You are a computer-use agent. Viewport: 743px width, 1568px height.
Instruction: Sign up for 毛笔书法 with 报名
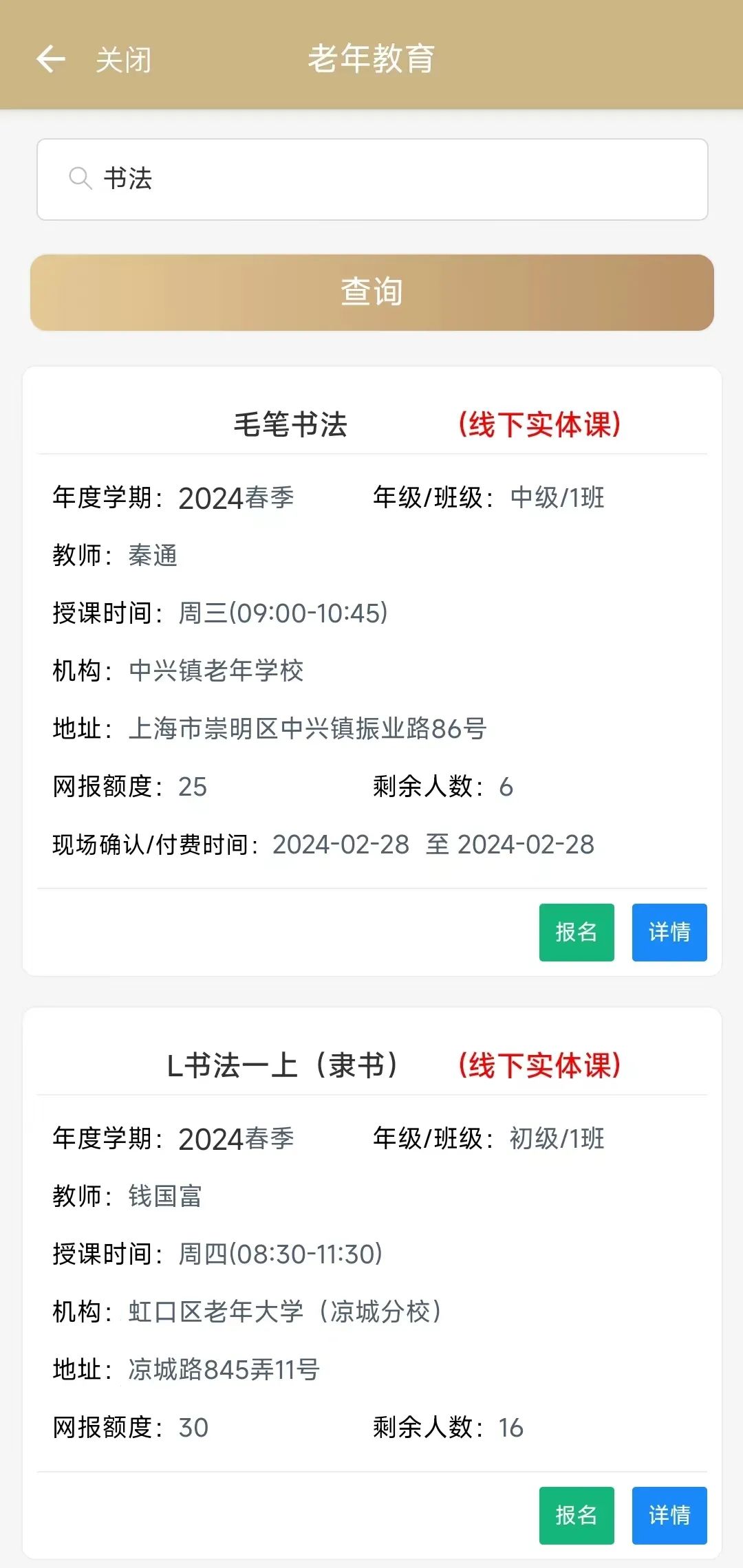pyautogui.click(x=577, y=932)
